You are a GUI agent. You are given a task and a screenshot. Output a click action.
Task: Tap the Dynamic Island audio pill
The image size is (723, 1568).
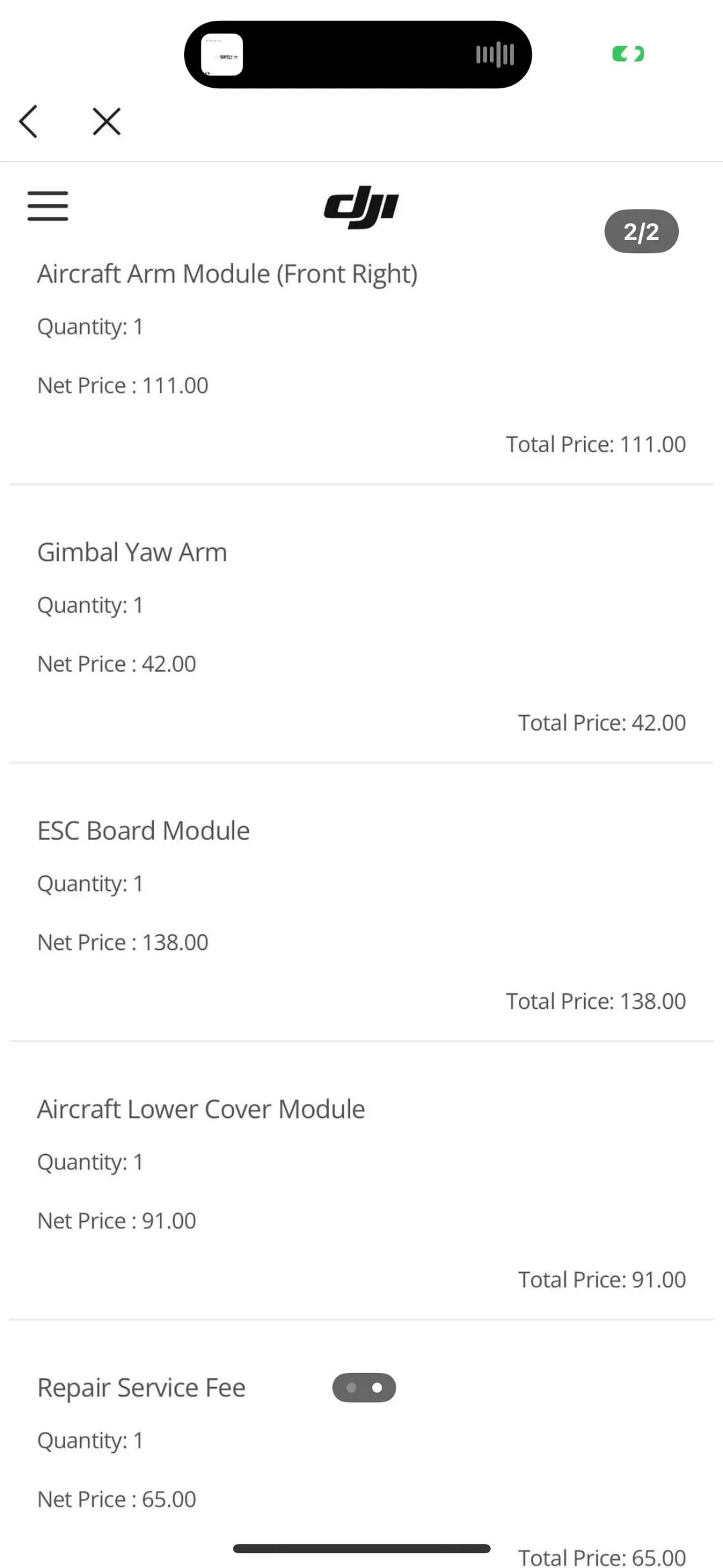click(358, 54)
